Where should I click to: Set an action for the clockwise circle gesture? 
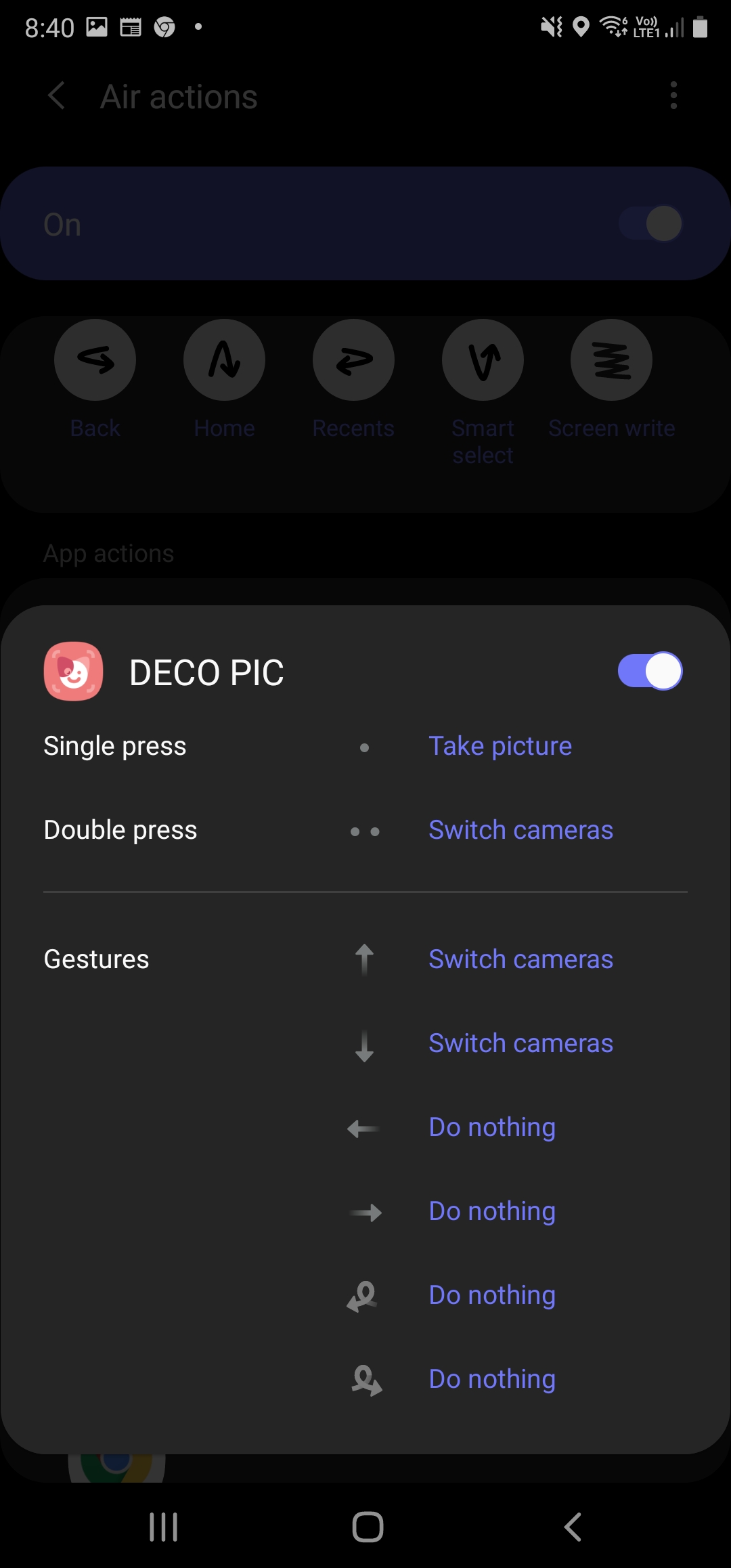[492, 1379]
